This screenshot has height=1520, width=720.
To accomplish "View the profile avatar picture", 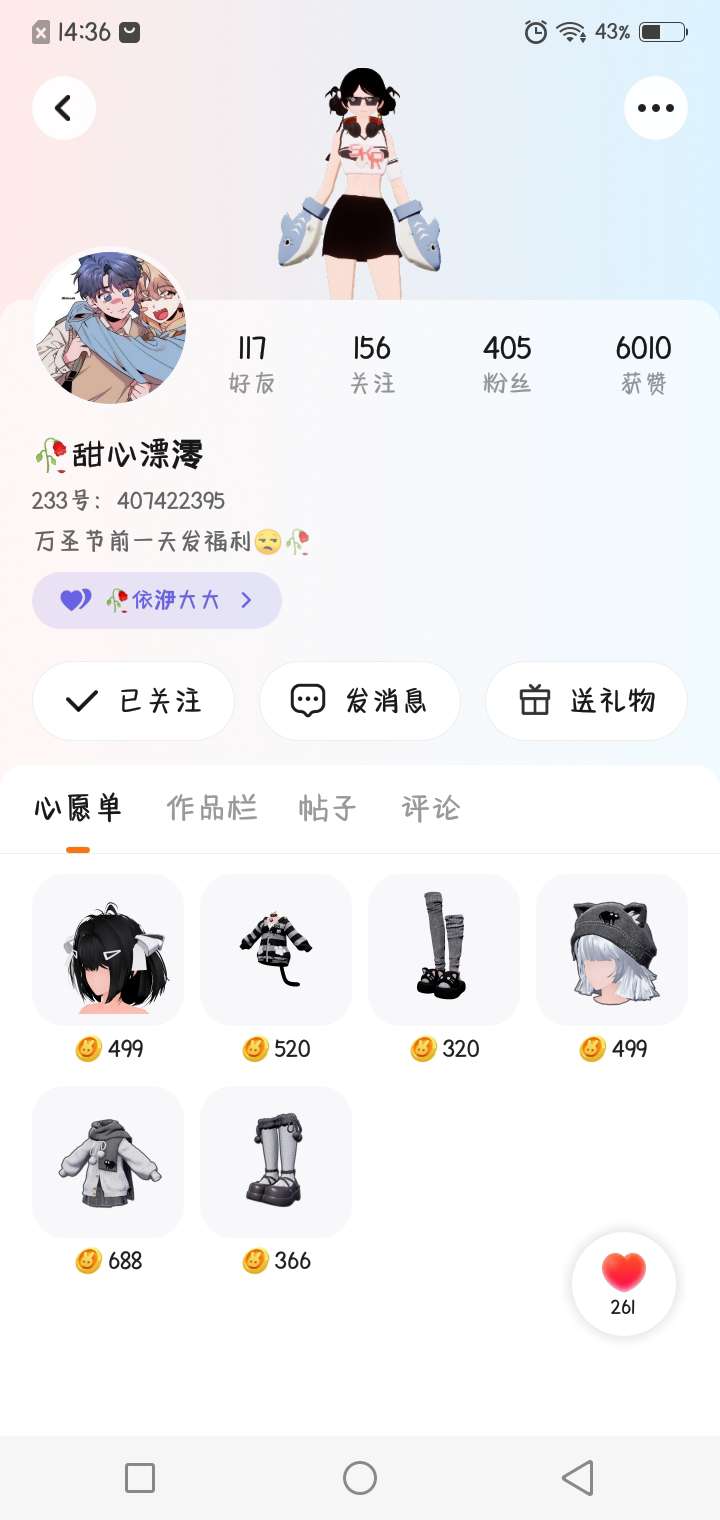I will pyautogui.click(x=110, y=326).
